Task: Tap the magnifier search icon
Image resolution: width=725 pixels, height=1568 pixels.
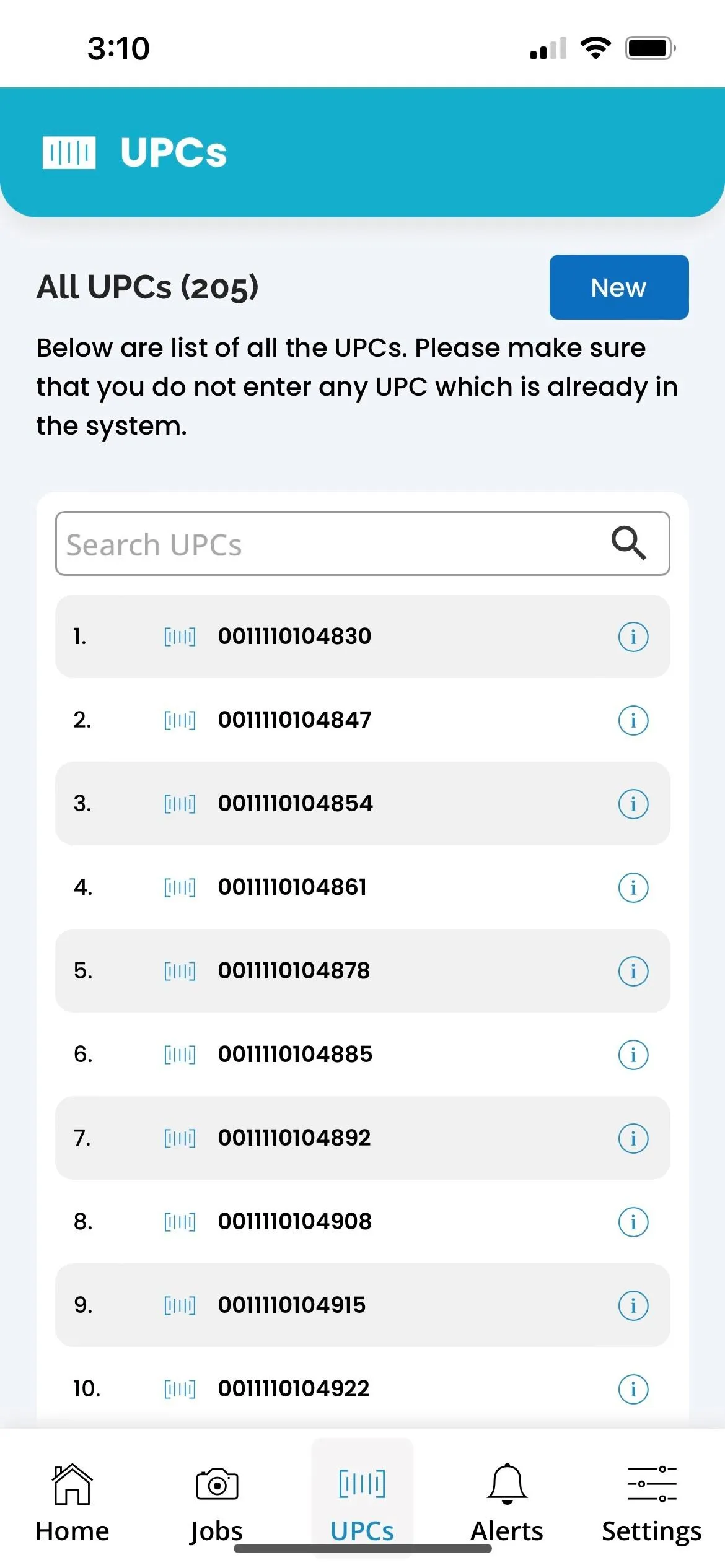Action: click(628, 543)
